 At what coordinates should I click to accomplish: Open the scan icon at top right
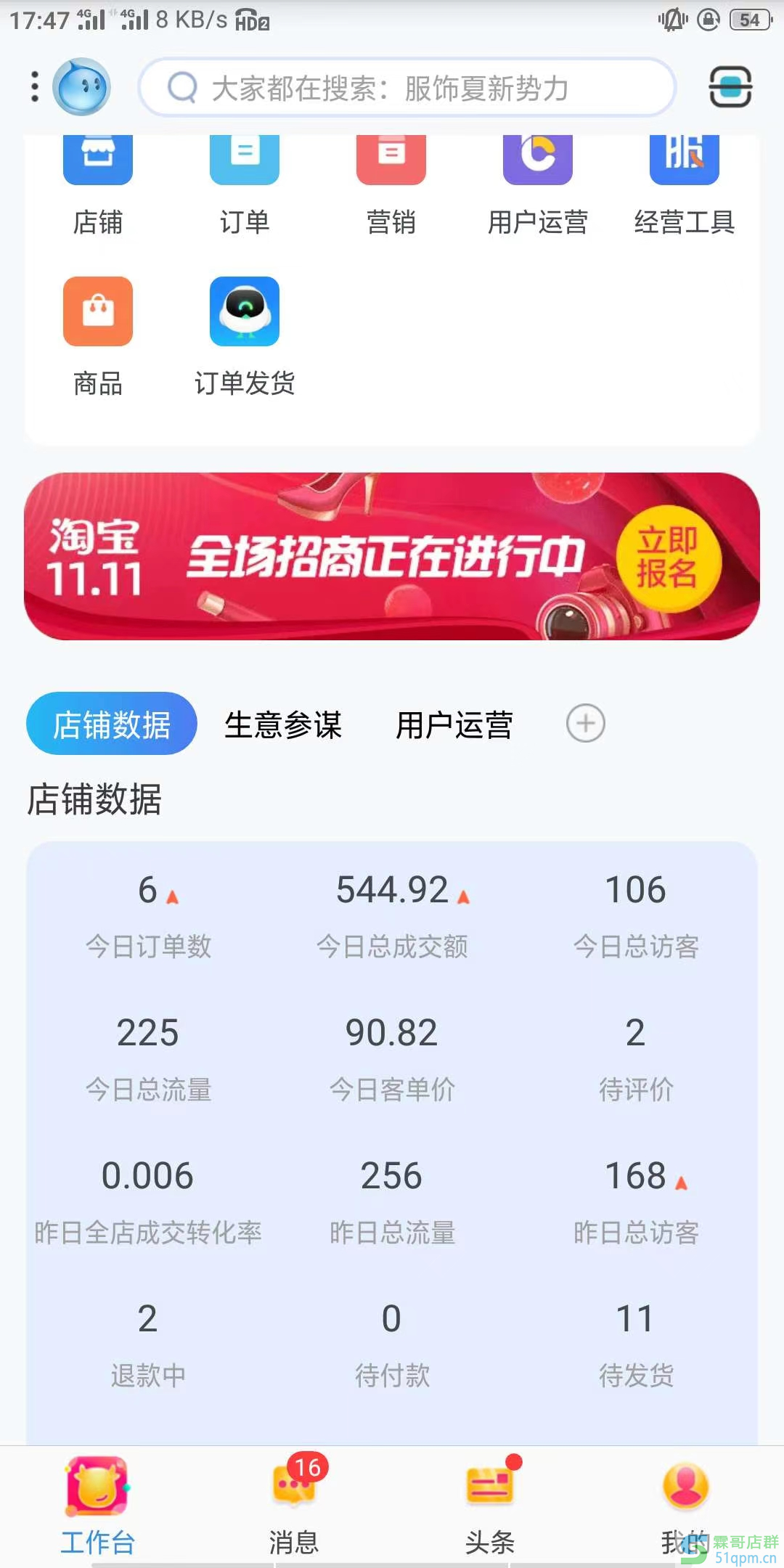730,87
